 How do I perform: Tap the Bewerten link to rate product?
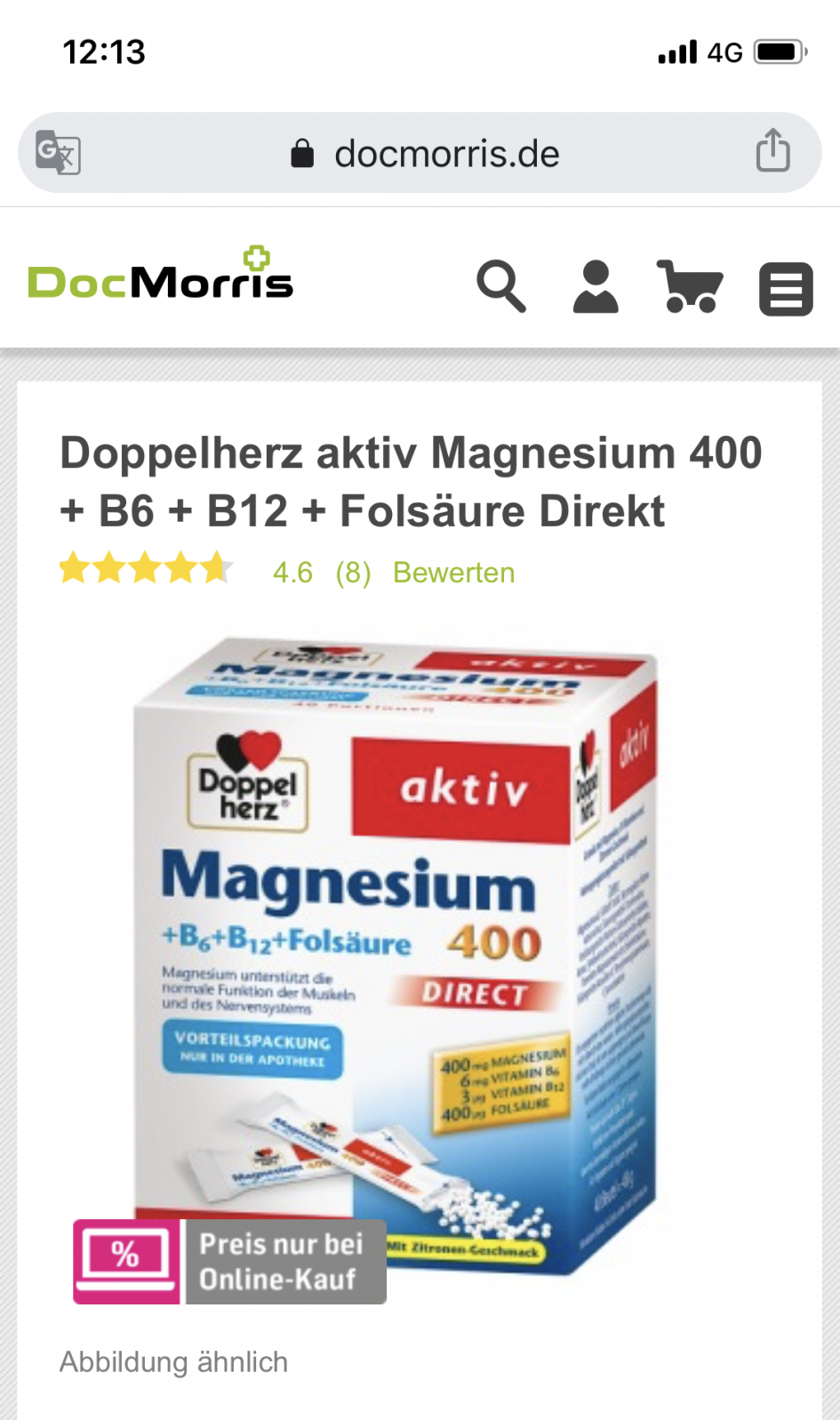point(453,573)
